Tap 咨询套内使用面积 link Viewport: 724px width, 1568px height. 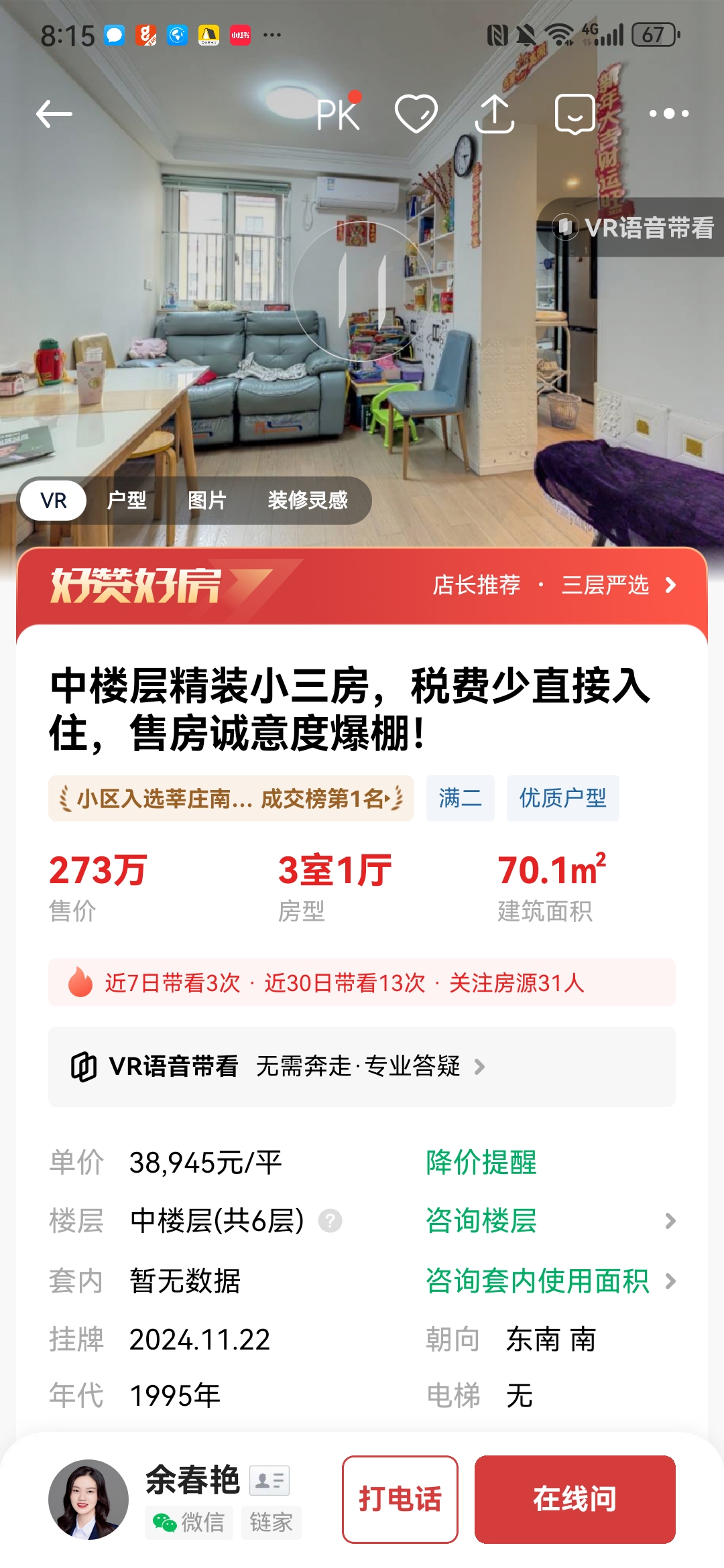coord(538,1281)
